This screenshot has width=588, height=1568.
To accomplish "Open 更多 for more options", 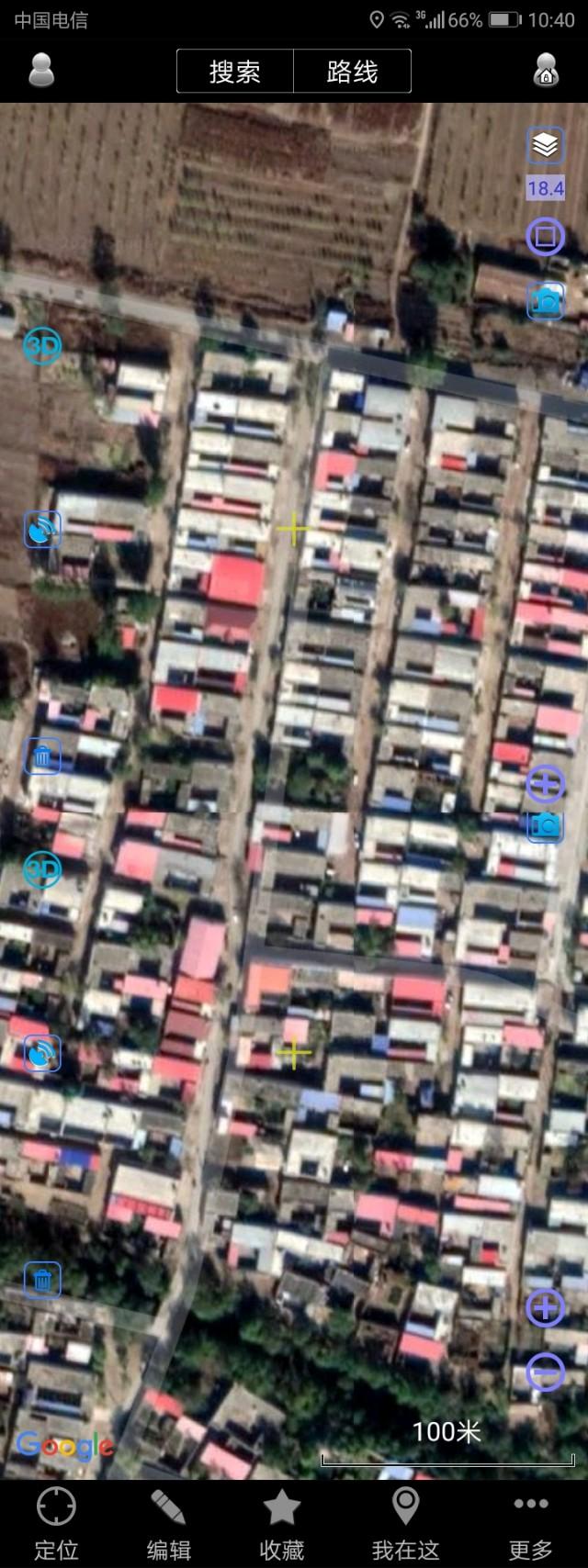I will [x=531, y=1523].
